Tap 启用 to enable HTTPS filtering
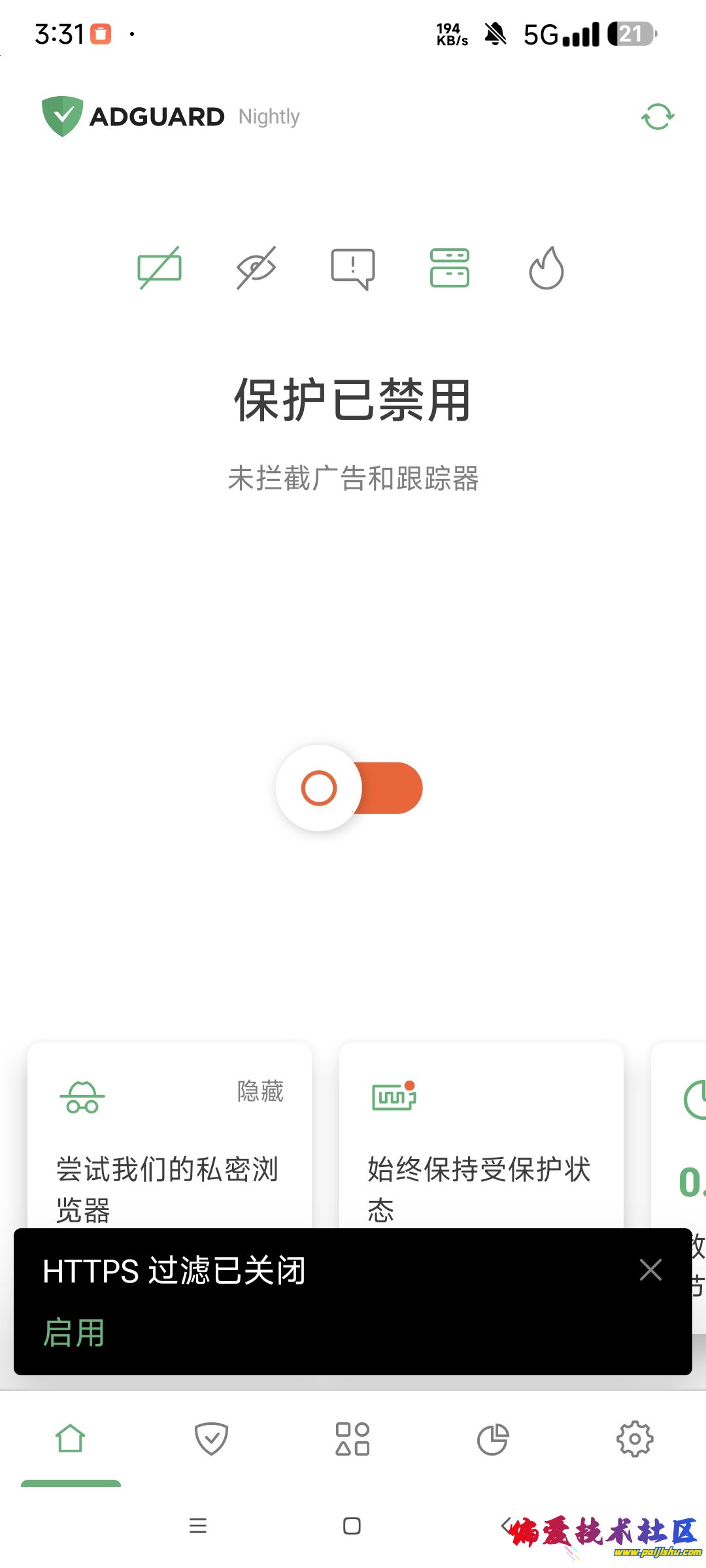706x1568 pixels. point(74,1333)
